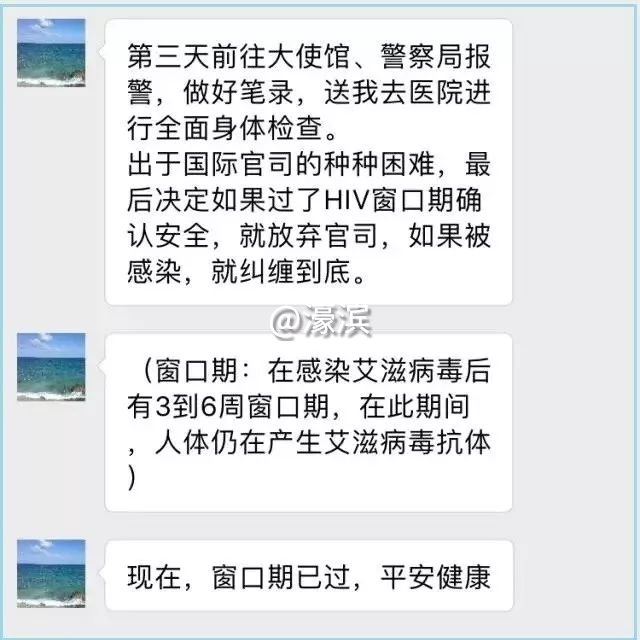The image size is (640, 640).
Task: Tap the avatar next to the 窗口期 explanation message
Action: [x=52, y=367]
